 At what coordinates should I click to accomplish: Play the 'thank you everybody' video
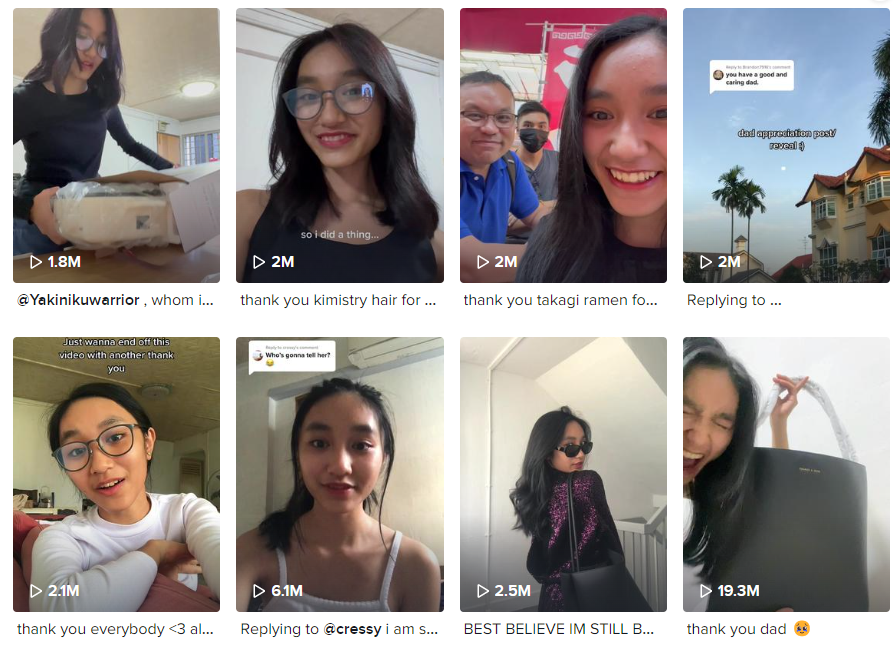116,474
